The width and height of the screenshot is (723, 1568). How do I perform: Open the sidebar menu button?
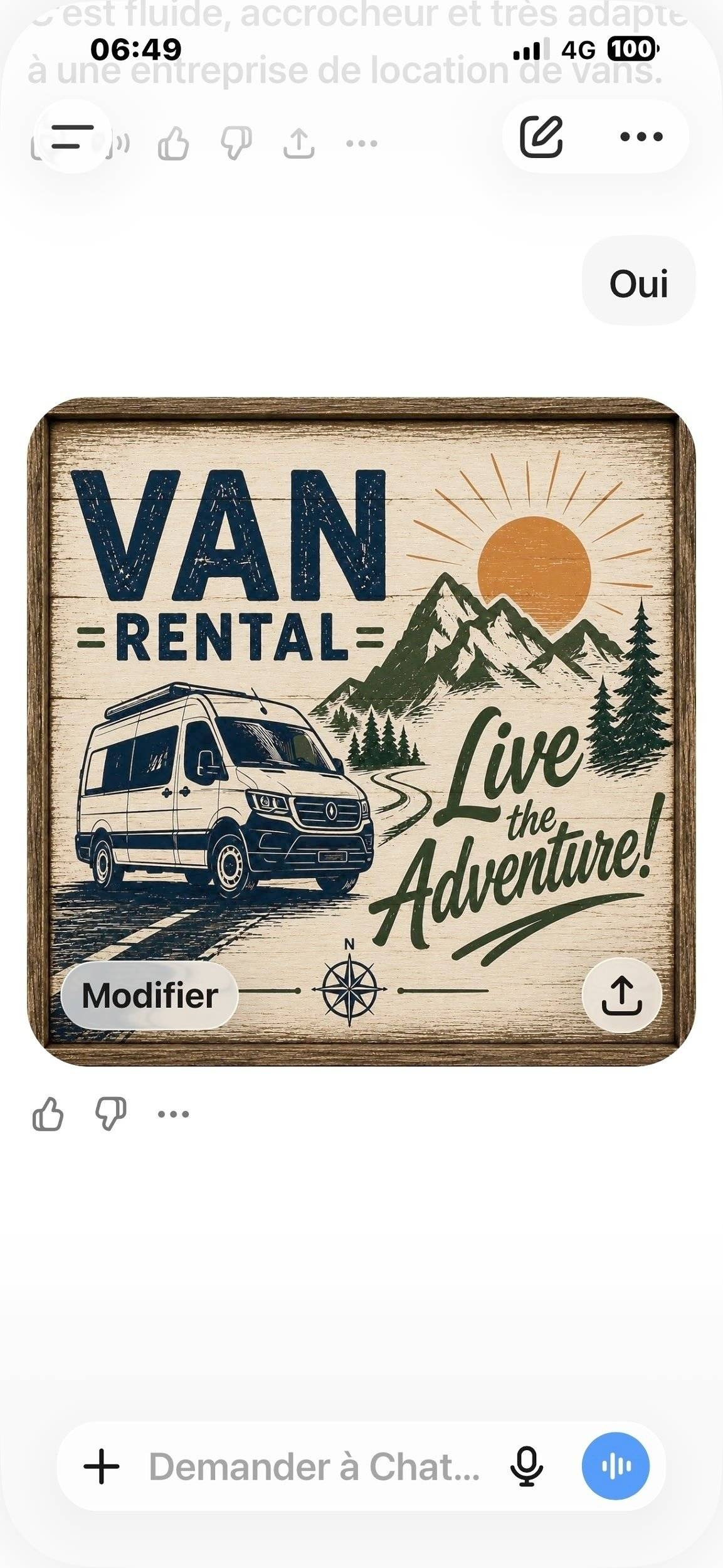tap(73, 136)
